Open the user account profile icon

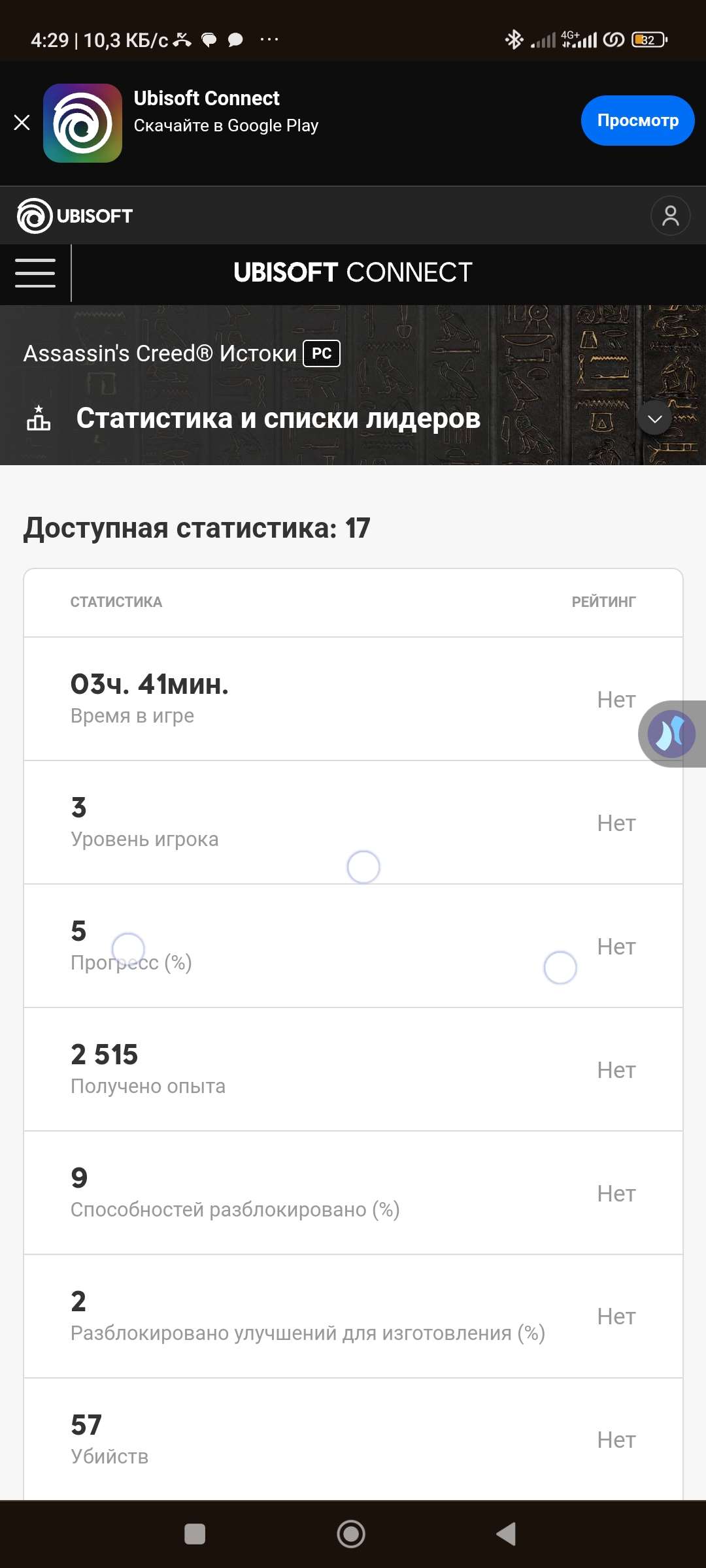[670, 215]
